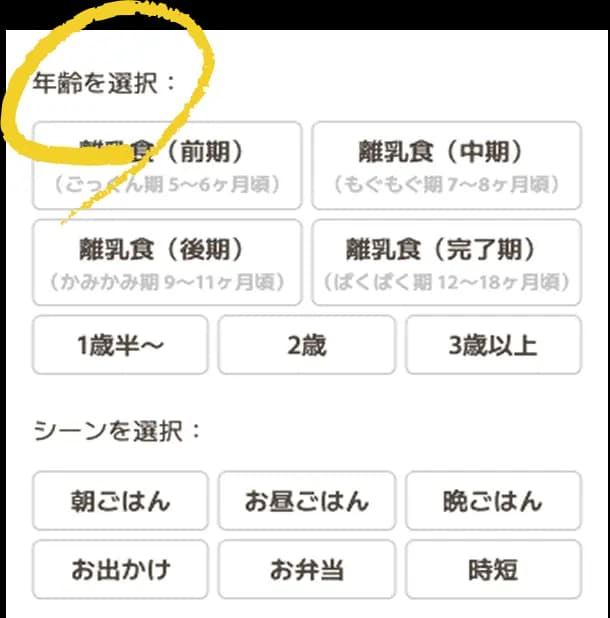Choose 離乳食（中期） age option

point(446,165)
